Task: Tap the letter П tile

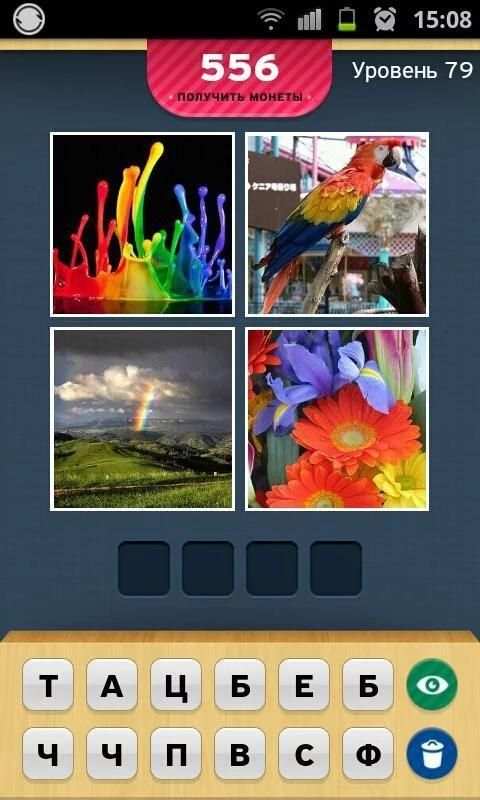Action: (176, 754)
